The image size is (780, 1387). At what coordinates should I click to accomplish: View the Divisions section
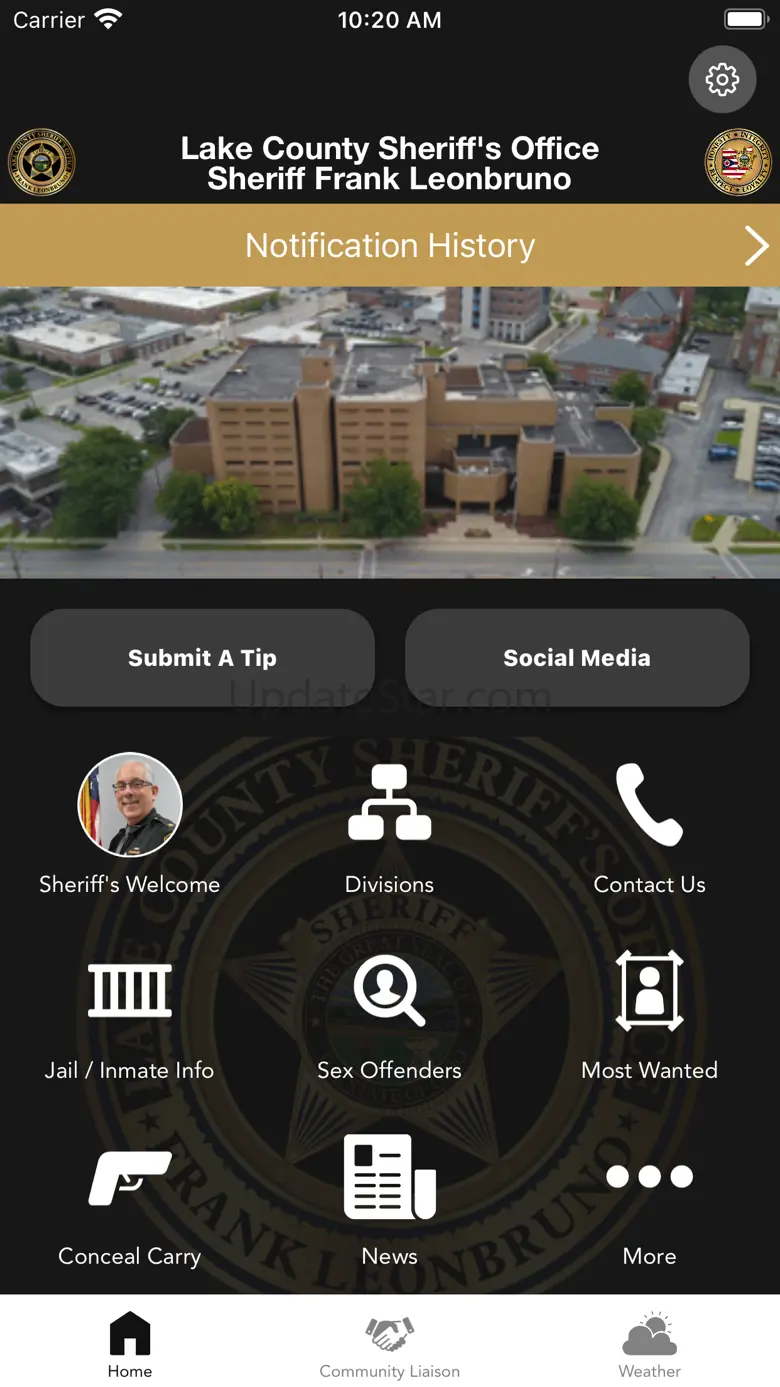[x=390, y=829]
